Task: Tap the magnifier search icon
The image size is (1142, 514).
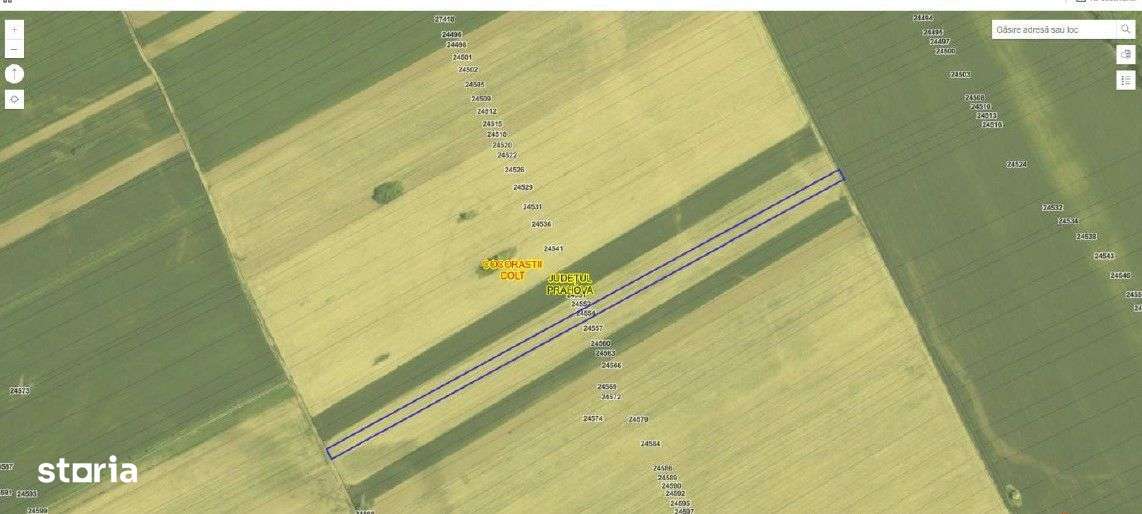Action: (1126, 30)
